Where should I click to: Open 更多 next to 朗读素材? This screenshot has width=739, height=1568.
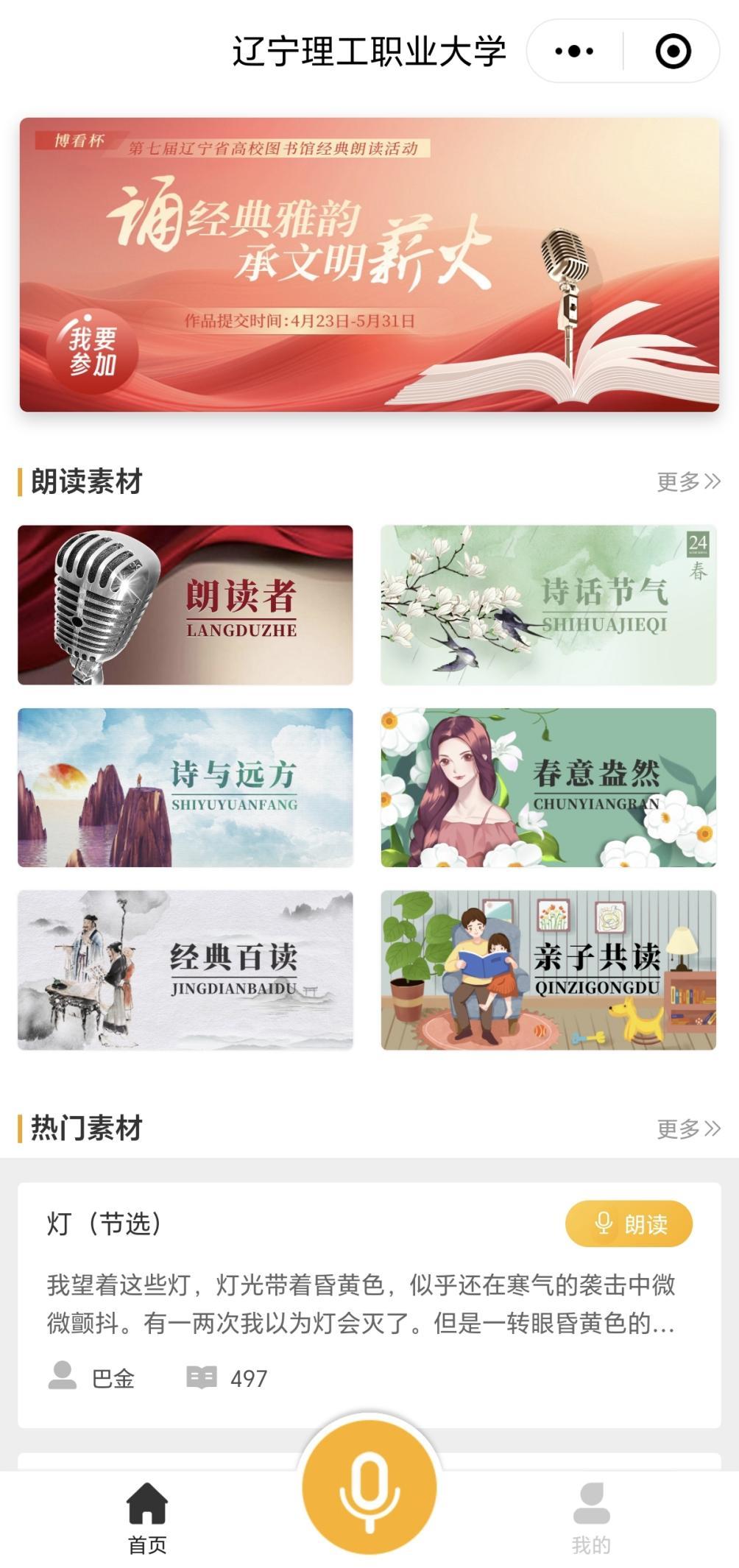click(x=688, y=482)
